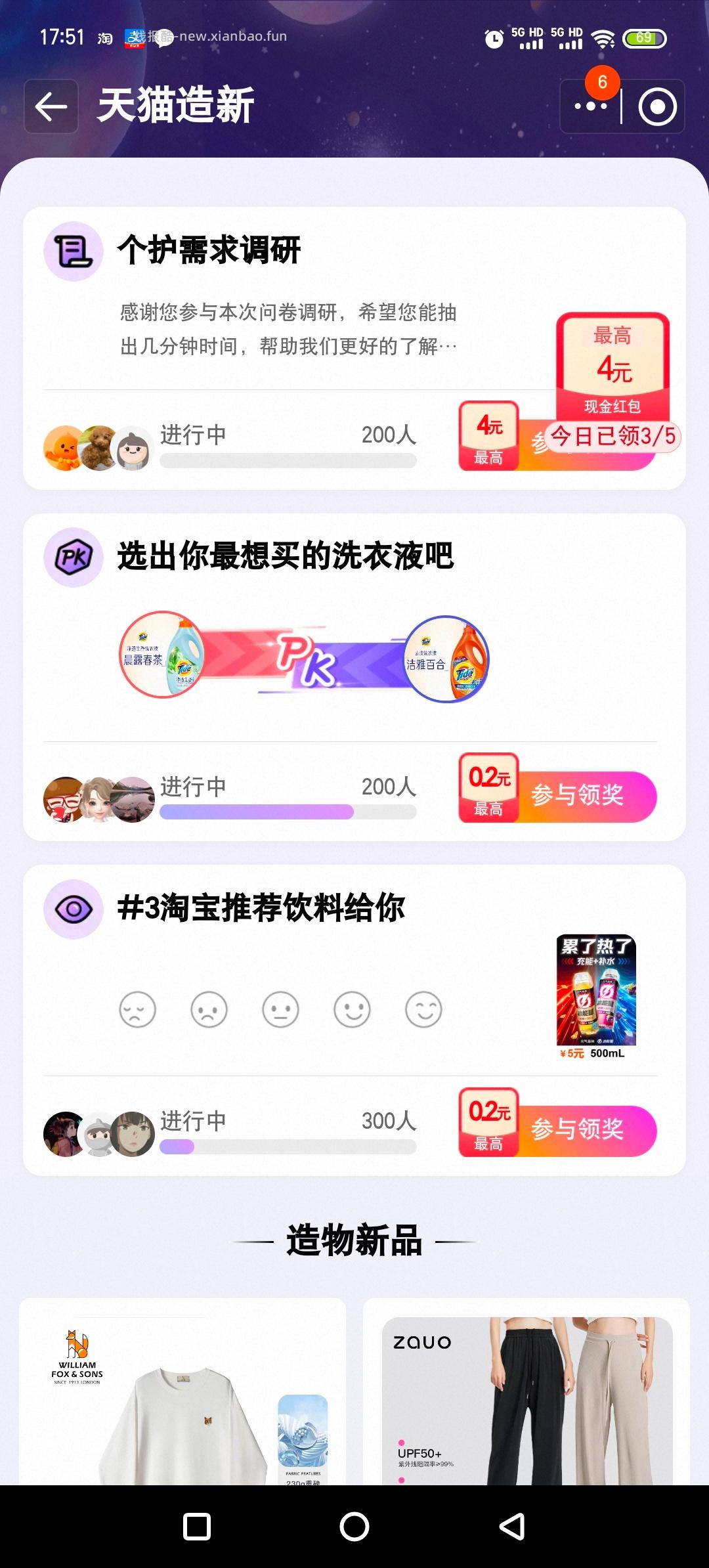This screenshot has width=709, height=1568.
Task: Tap the circular target icon in top-right corner
Action: tap(659, 106)
